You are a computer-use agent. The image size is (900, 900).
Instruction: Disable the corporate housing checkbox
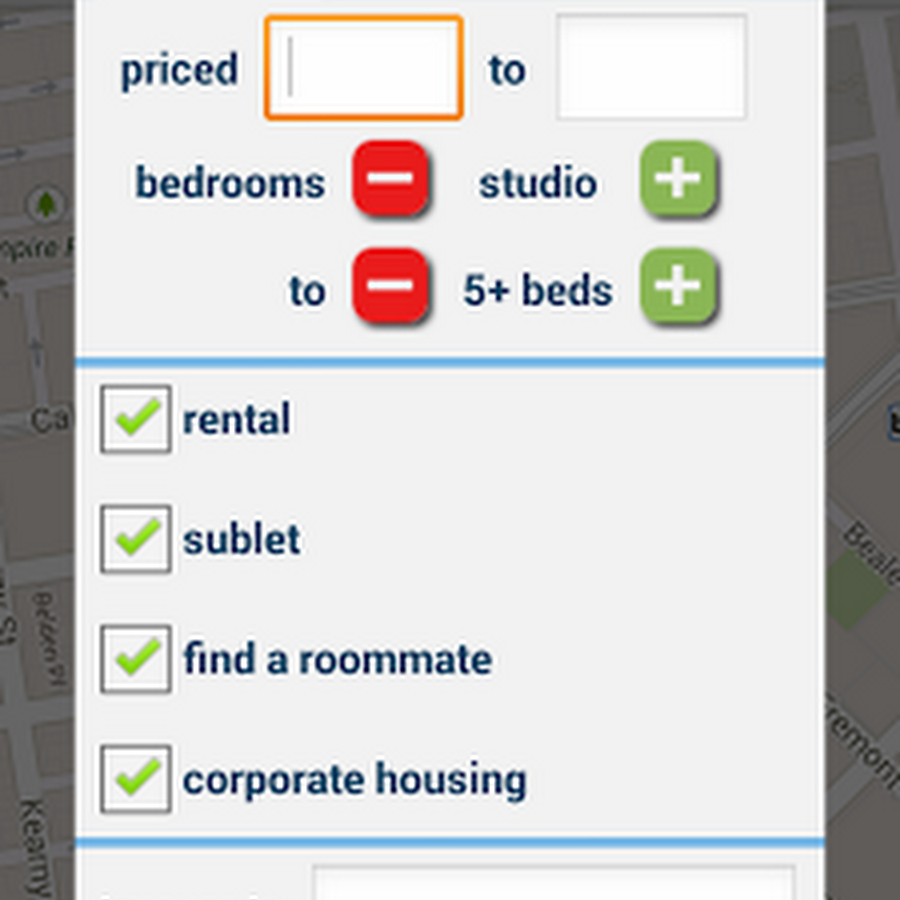click(136, 778)
